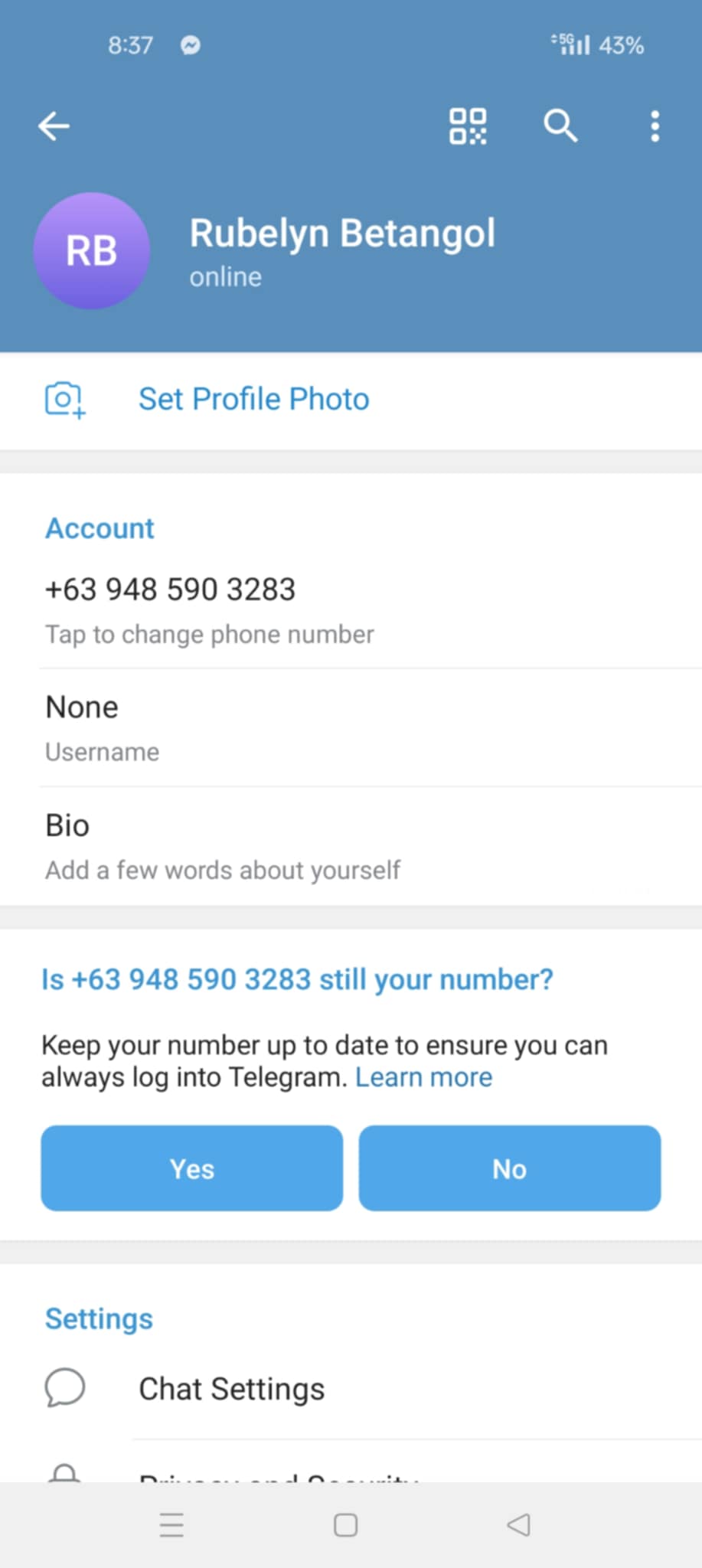Confirm number with Yes button
Screen dimensions: 702x1568
click(192, 1168)
